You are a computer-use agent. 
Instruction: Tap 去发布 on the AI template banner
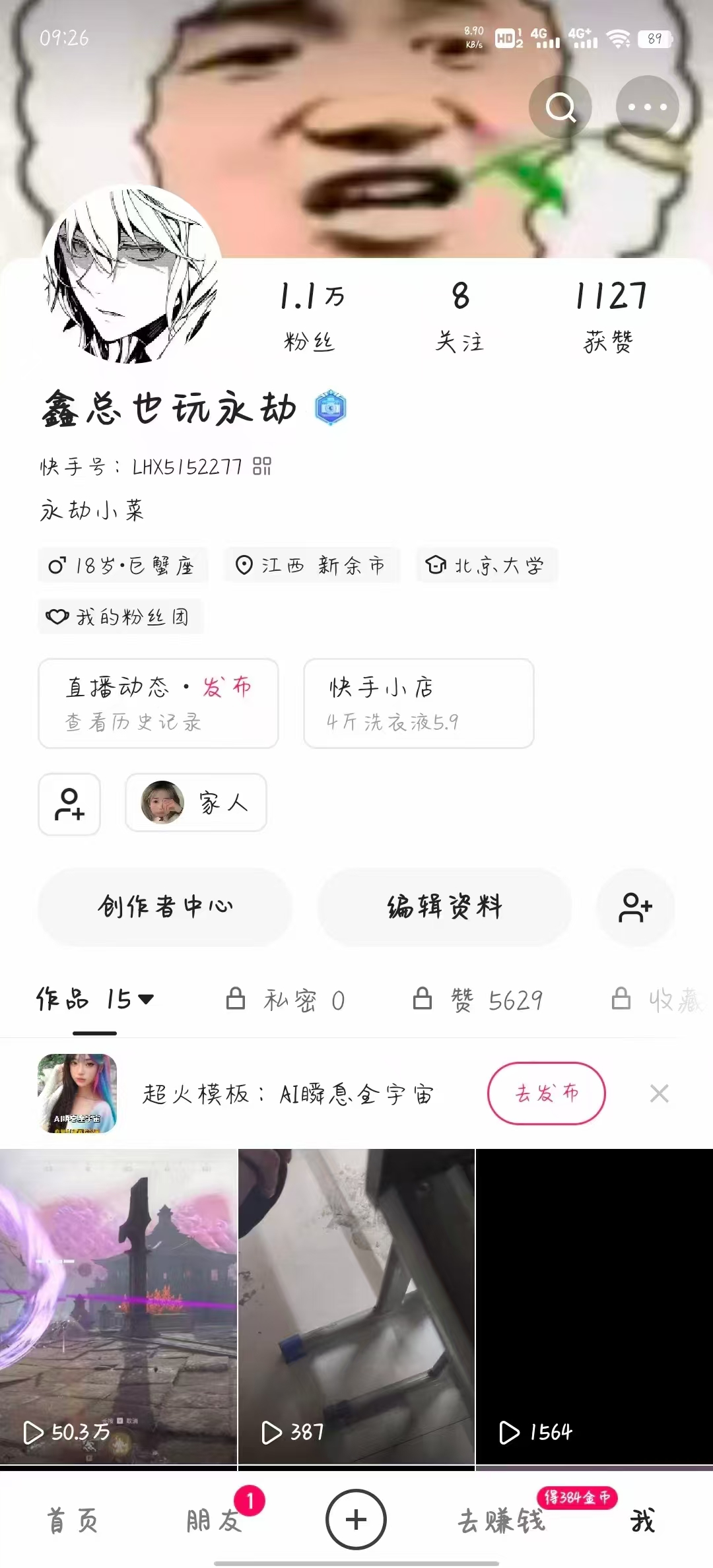(x=546, y=1093)
